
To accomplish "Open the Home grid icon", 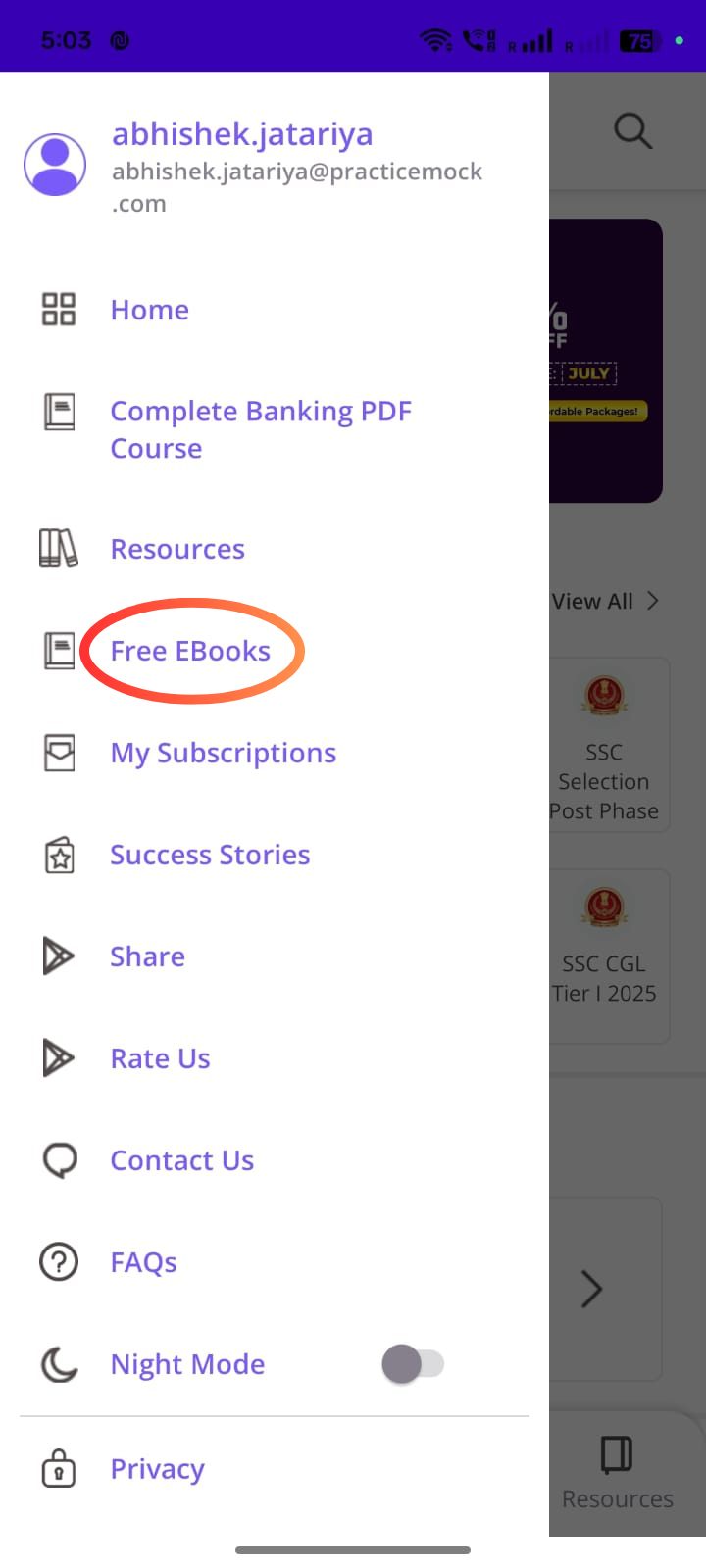I will click(x=59, y=309).
